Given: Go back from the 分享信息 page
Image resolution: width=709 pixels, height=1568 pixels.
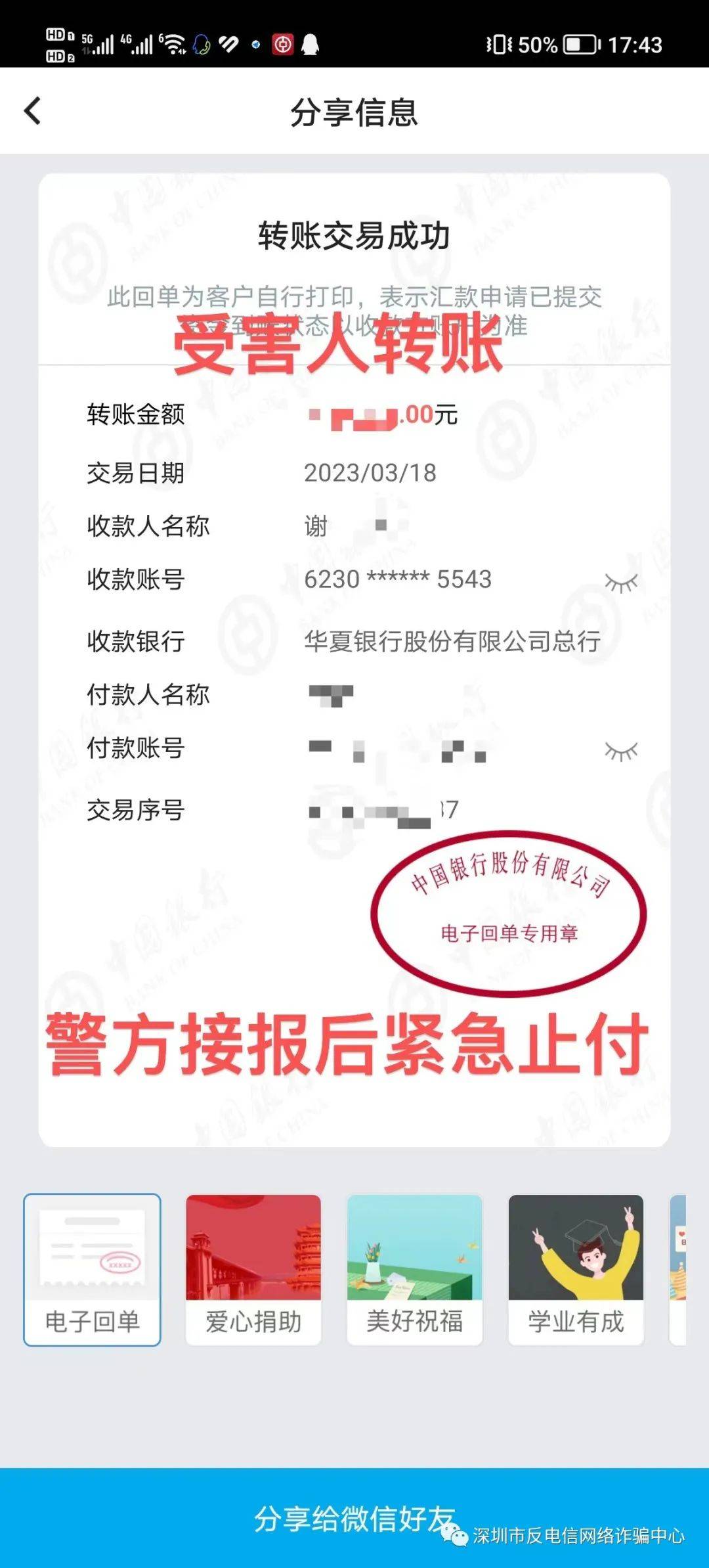Looking at the screenshot, I should click(33, 111).
